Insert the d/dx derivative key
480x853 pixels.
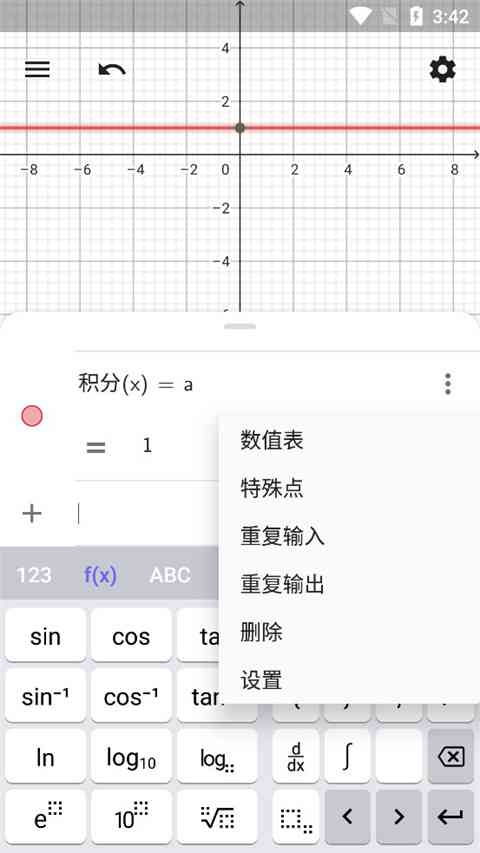click(x=296, y=757)
